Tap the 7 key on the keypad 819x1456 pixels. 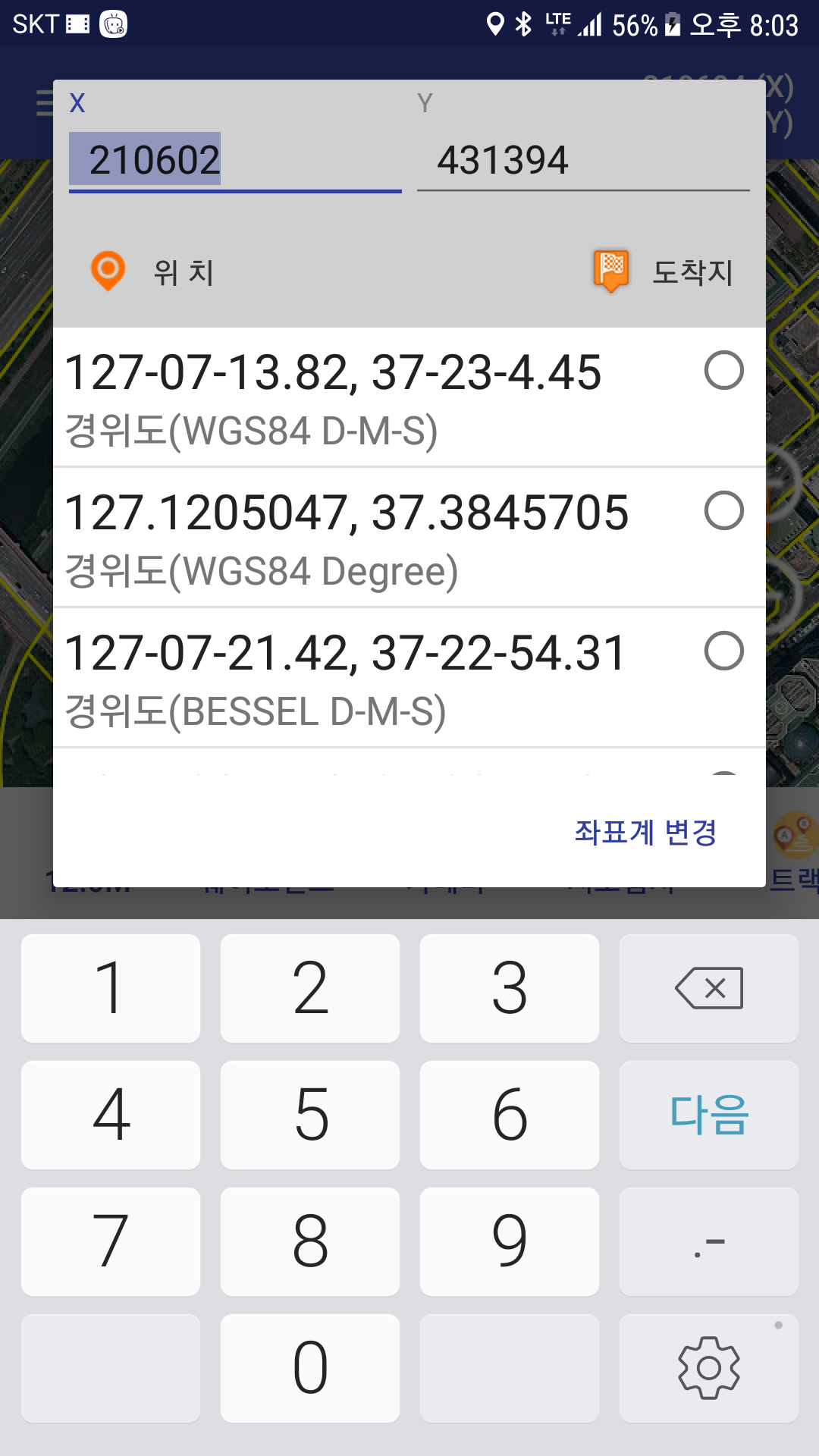click(x=111, y=1241)
